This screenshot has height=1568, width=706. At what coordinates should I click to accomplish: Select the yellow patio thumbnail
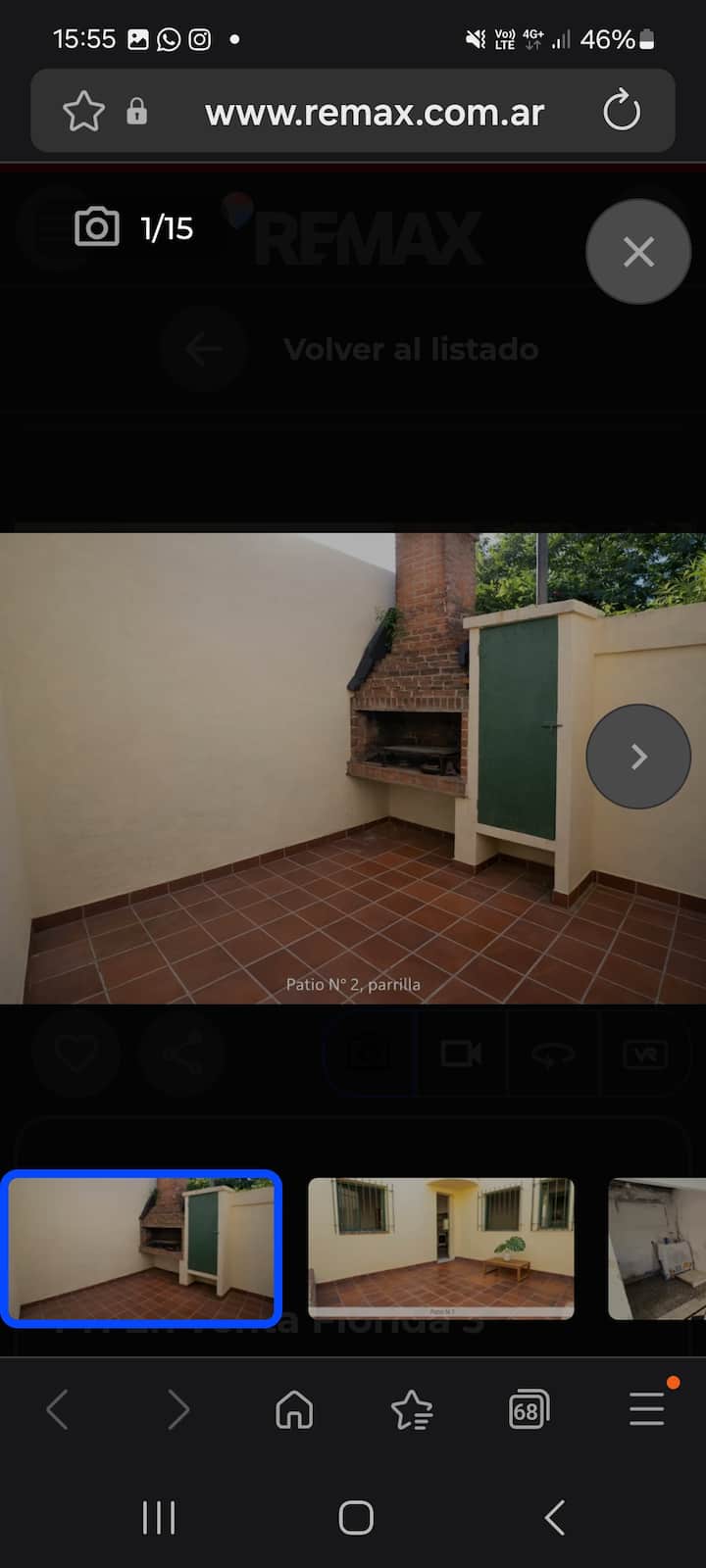pos(441,1248)
